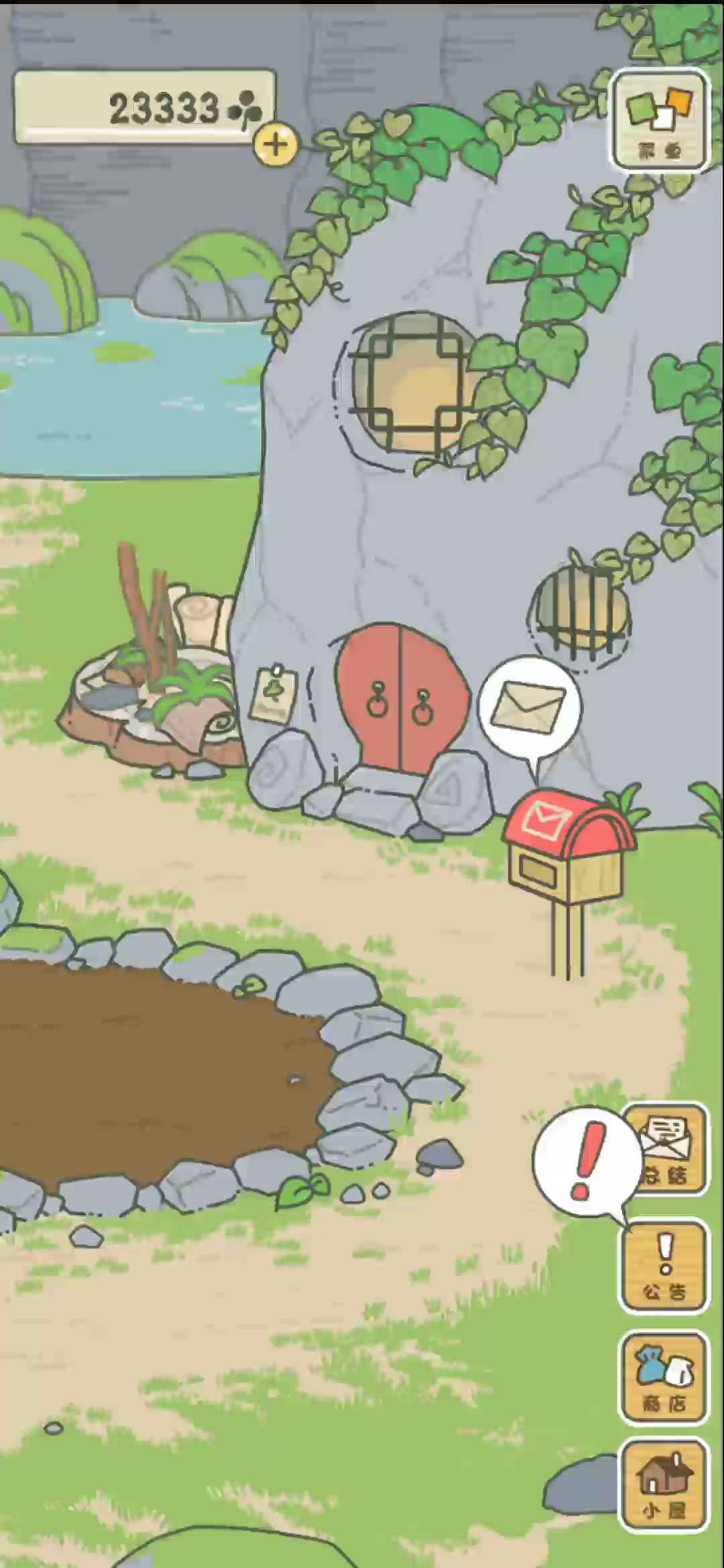Image resolution: width=724 pixels, height=1568 pixels.
Task: Switch to the 小屋 house view
Action: tap(665, 1485)
